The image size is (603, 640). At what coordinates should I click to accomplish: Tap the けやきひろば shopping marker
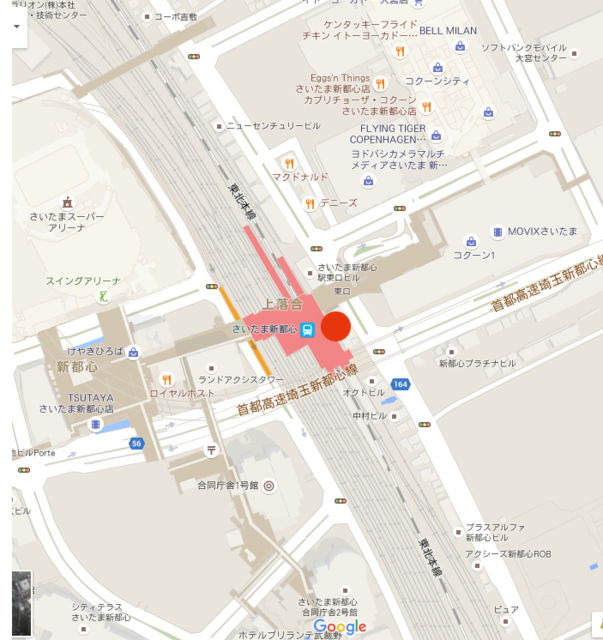pos(134,352)
